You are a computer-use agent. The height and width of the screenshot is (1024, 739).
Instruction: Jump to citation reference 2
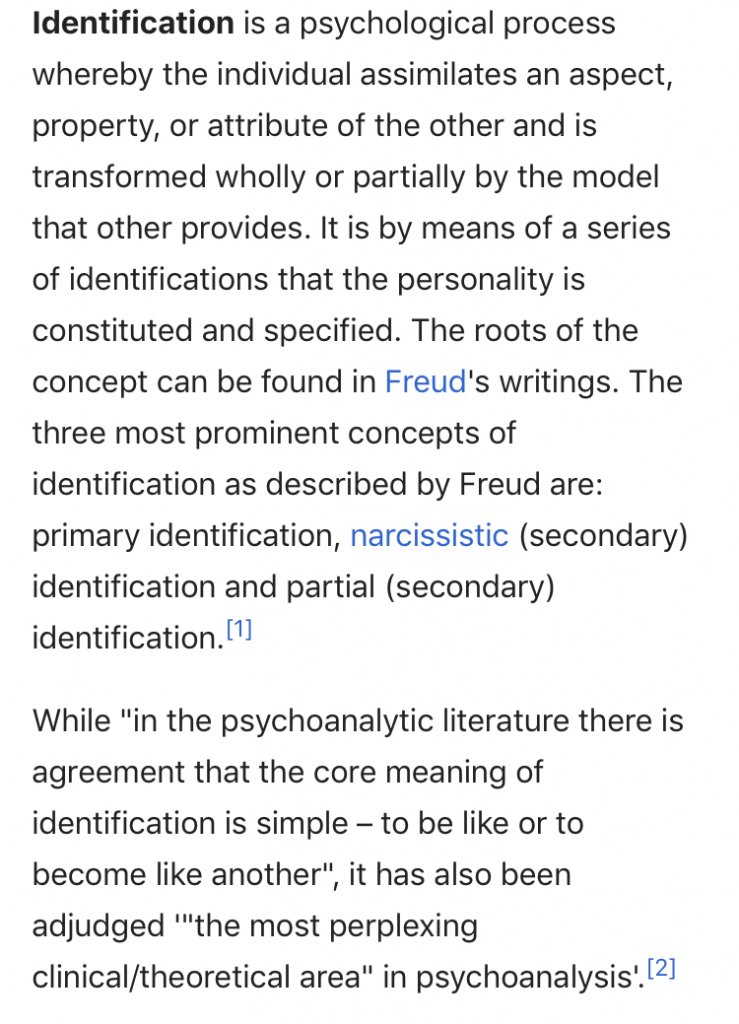664,969
